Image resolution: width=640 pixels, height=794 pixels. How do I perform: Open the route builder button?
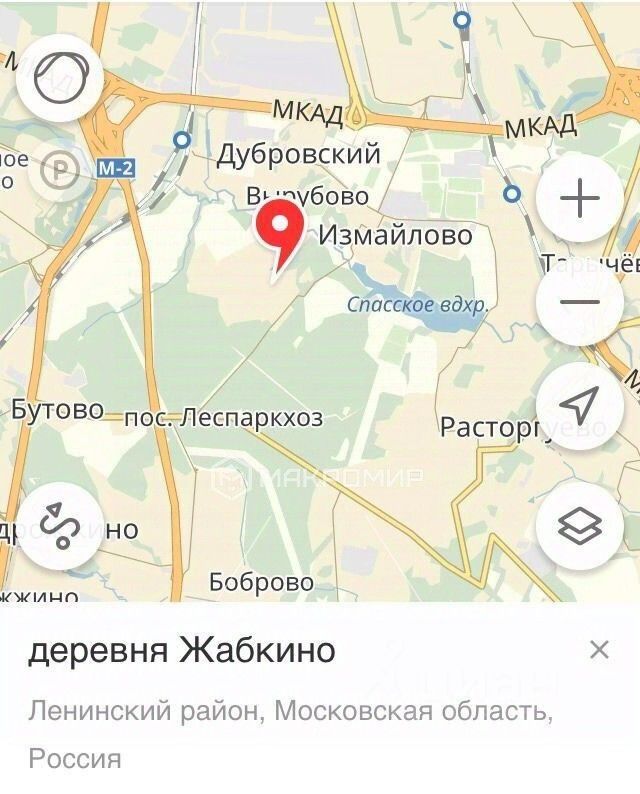click(60, 526)
